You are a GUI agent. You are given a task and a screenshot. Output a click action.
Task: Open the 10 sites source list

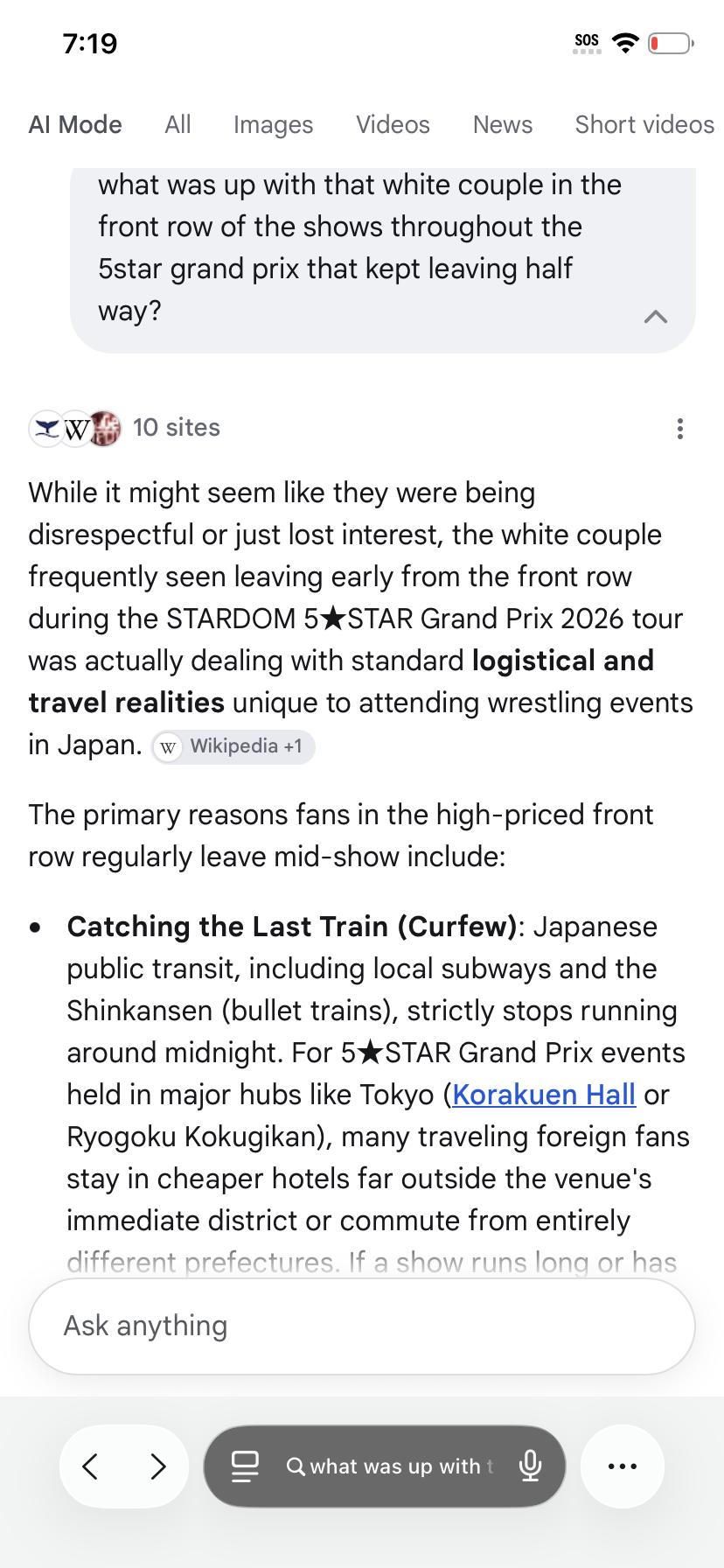pyautogui.click(x=124, y=428)
